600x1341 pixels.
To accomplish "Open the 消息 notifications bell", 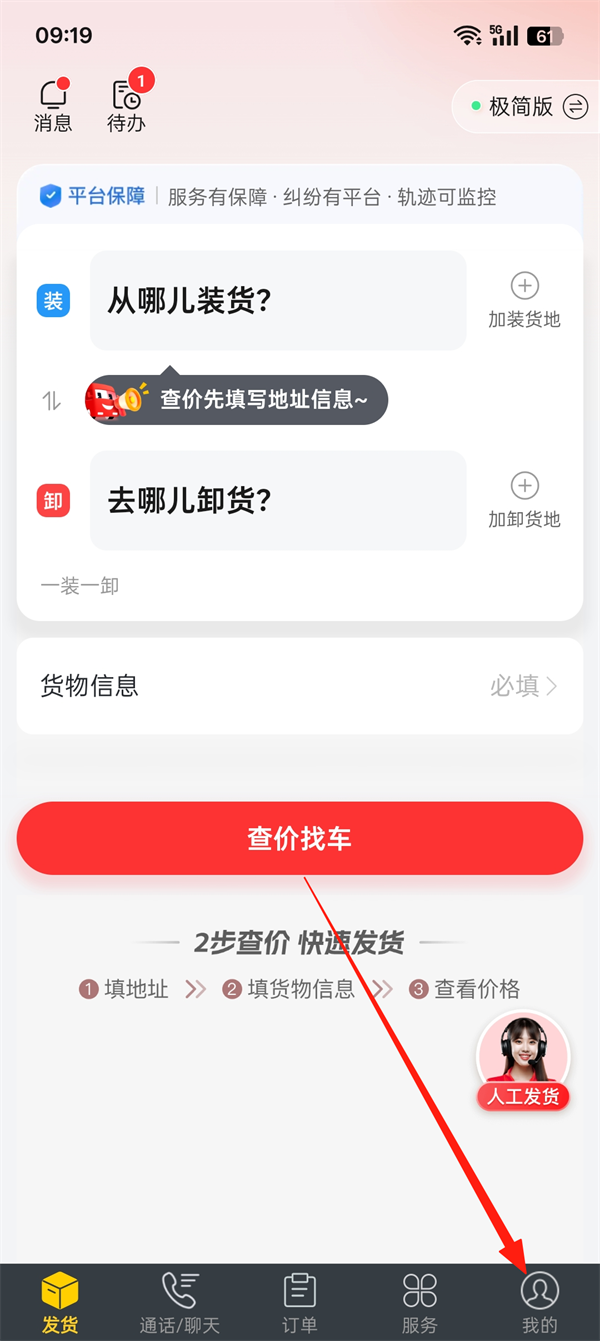I will tap(53, 105).
